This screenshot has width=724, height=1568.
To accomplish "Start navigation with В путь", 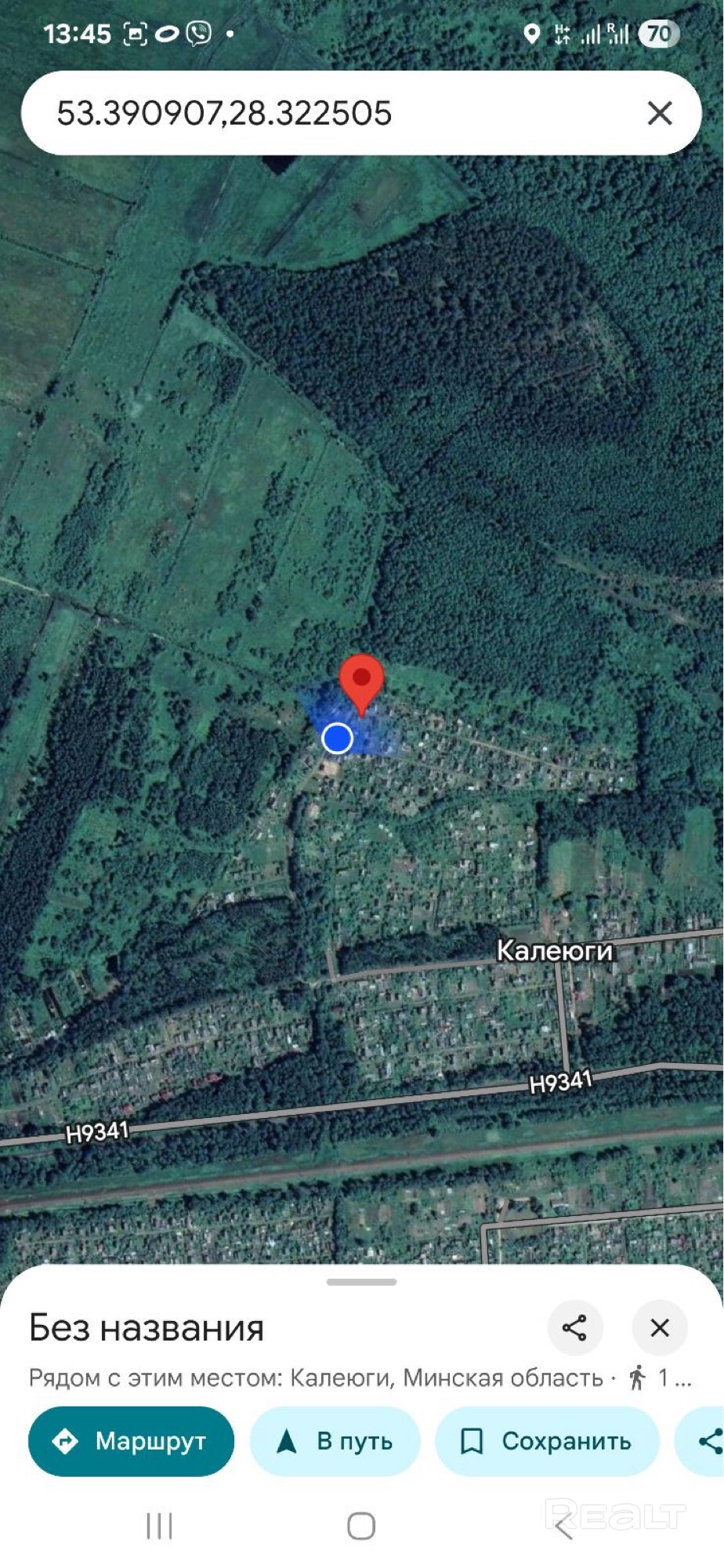I will tap(335, 1441).
